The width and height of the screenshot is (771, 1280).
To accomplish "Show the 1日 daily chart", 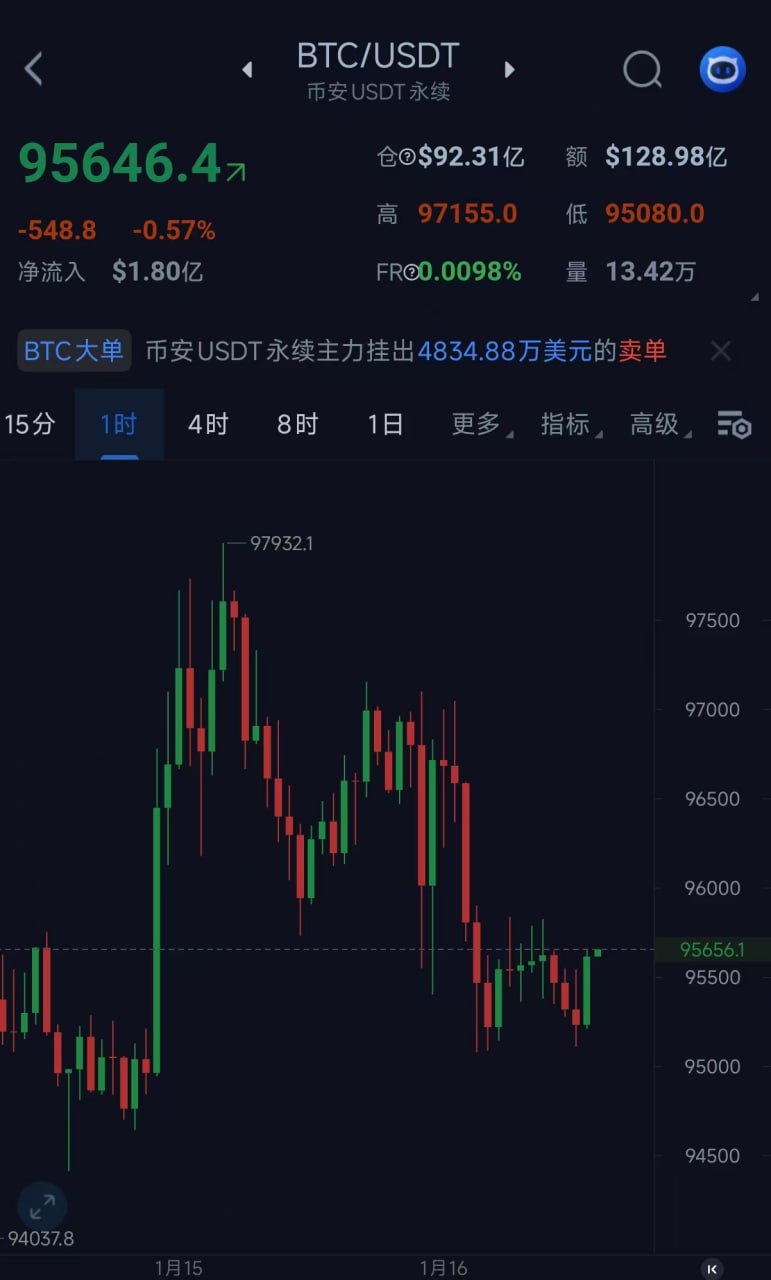I will click(x=385, y=424).
